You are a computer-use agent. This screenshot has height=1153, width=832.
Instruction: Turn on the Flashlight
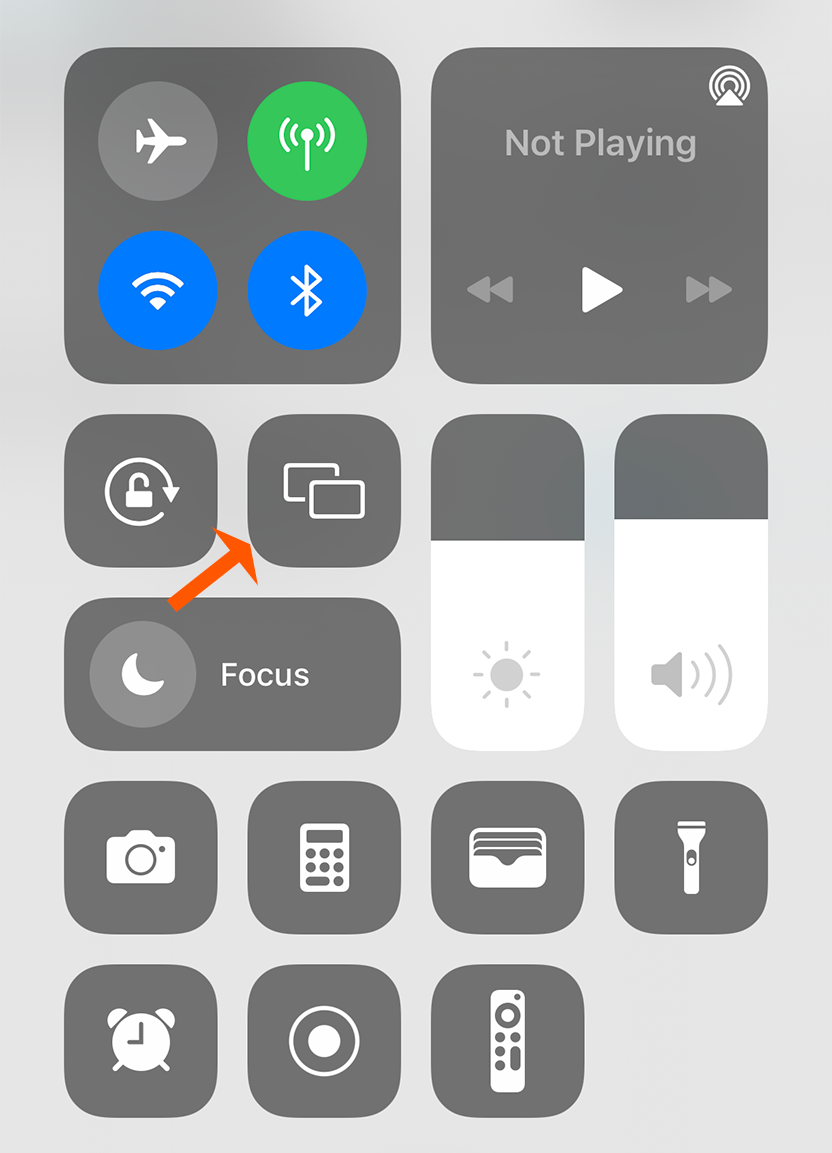coord(690,858)
